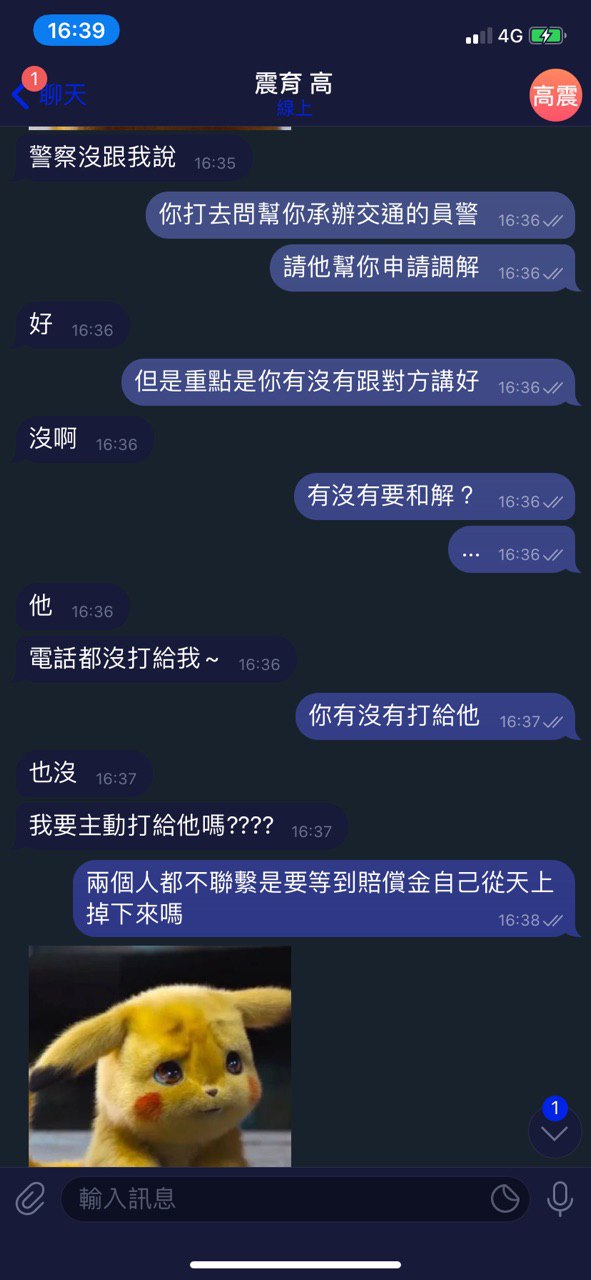Tap the microphone to record voice

tap(559, 1198)
